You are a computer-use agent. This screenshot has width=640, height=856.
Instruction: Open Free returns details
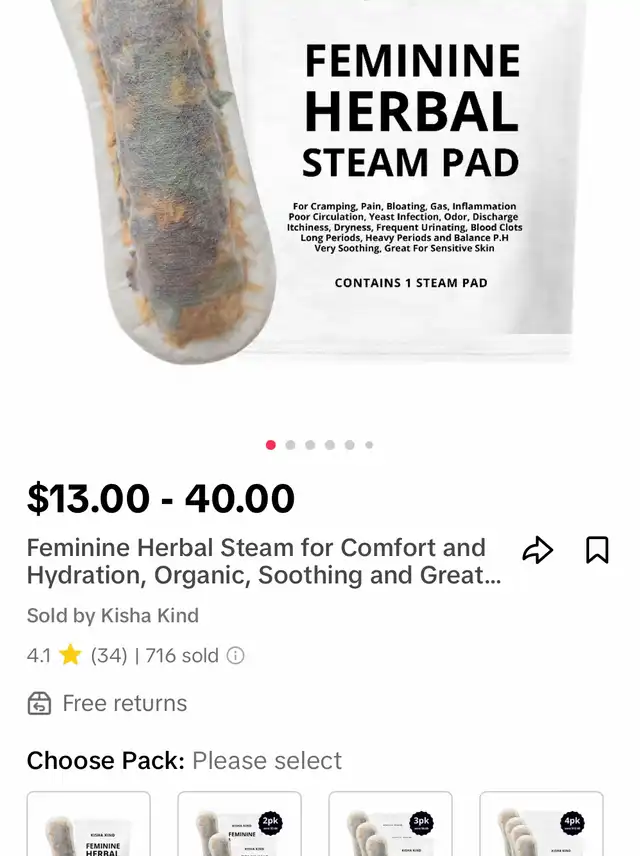pyautogui.click(x=124, y=703)
